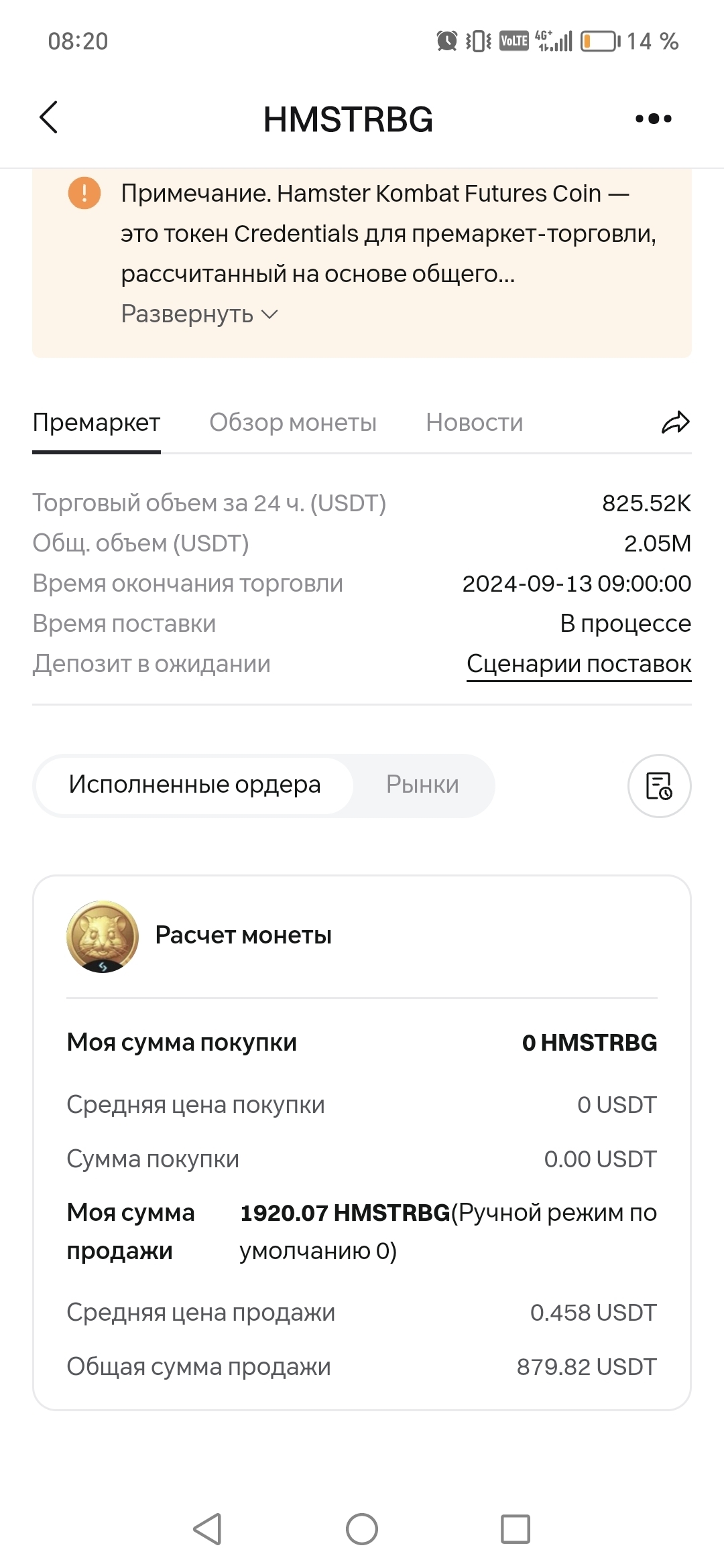This screenshot has width=724, height=1568.
Task: Share this premarket page
Action: 675,423
